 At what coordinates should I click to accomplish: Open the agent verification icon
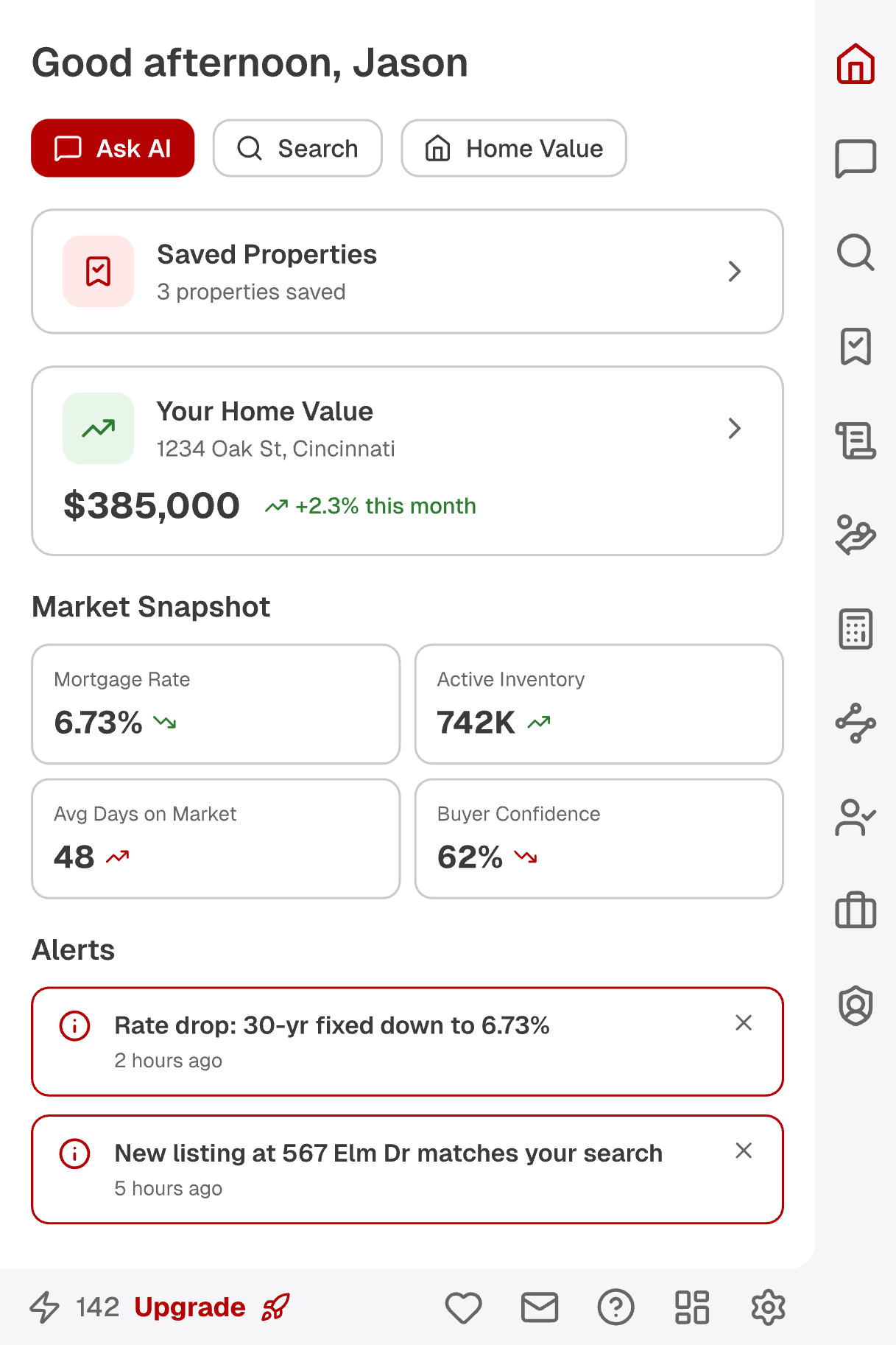(855, 817)
